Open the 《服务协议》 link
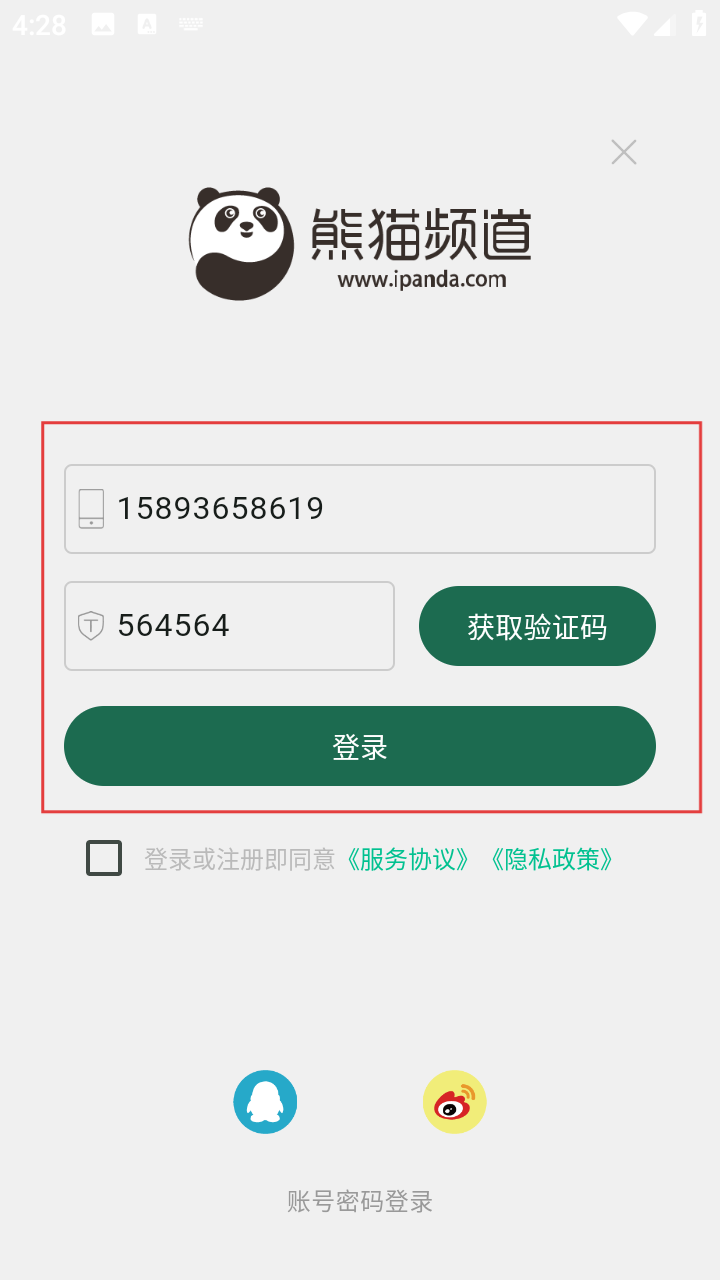 (x=408, y=859)
